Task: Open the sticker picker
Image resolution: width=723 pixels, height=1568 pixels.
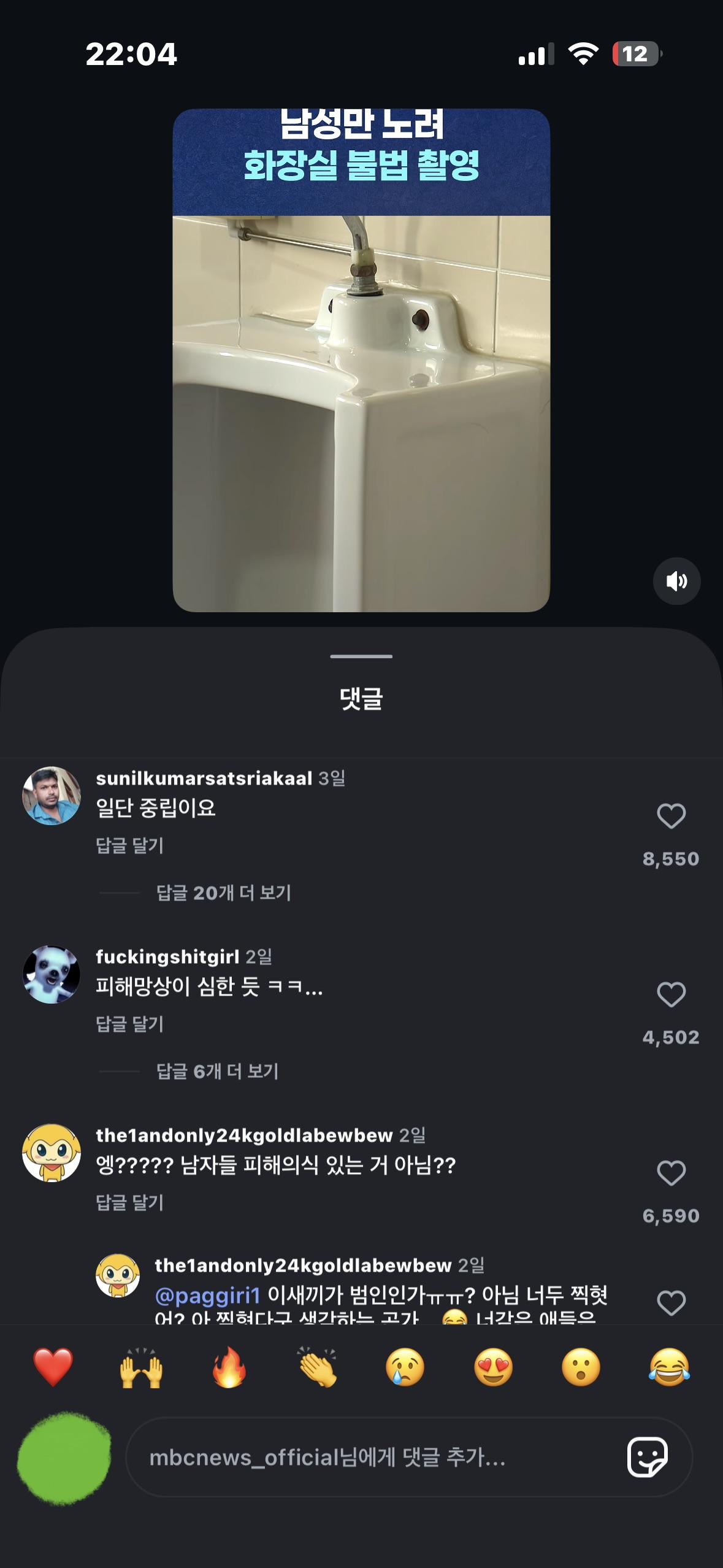Action: click(647, 1457)
